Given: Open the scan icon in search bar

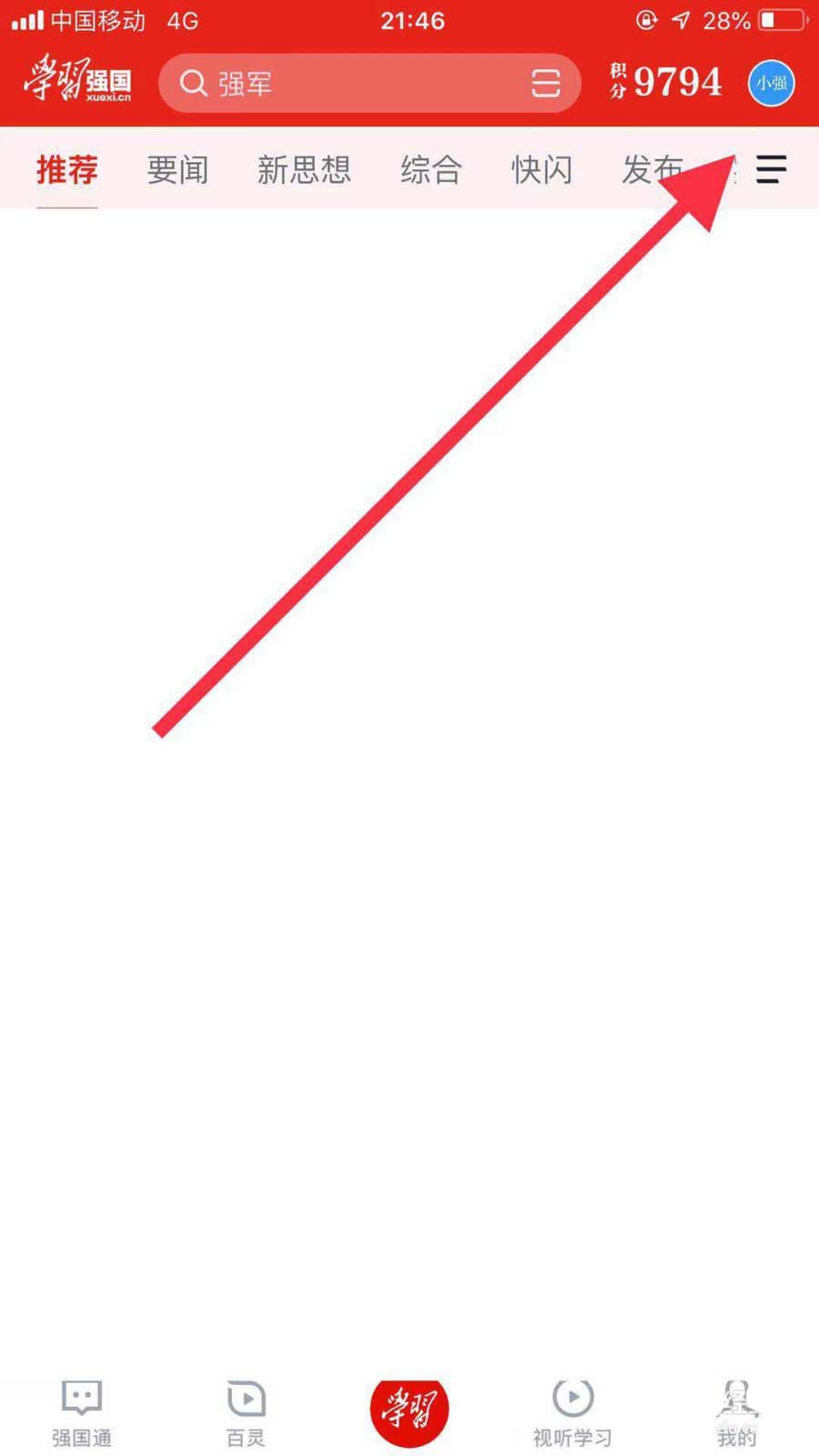Looking at the screenshot, I should [x=545, y=84].
